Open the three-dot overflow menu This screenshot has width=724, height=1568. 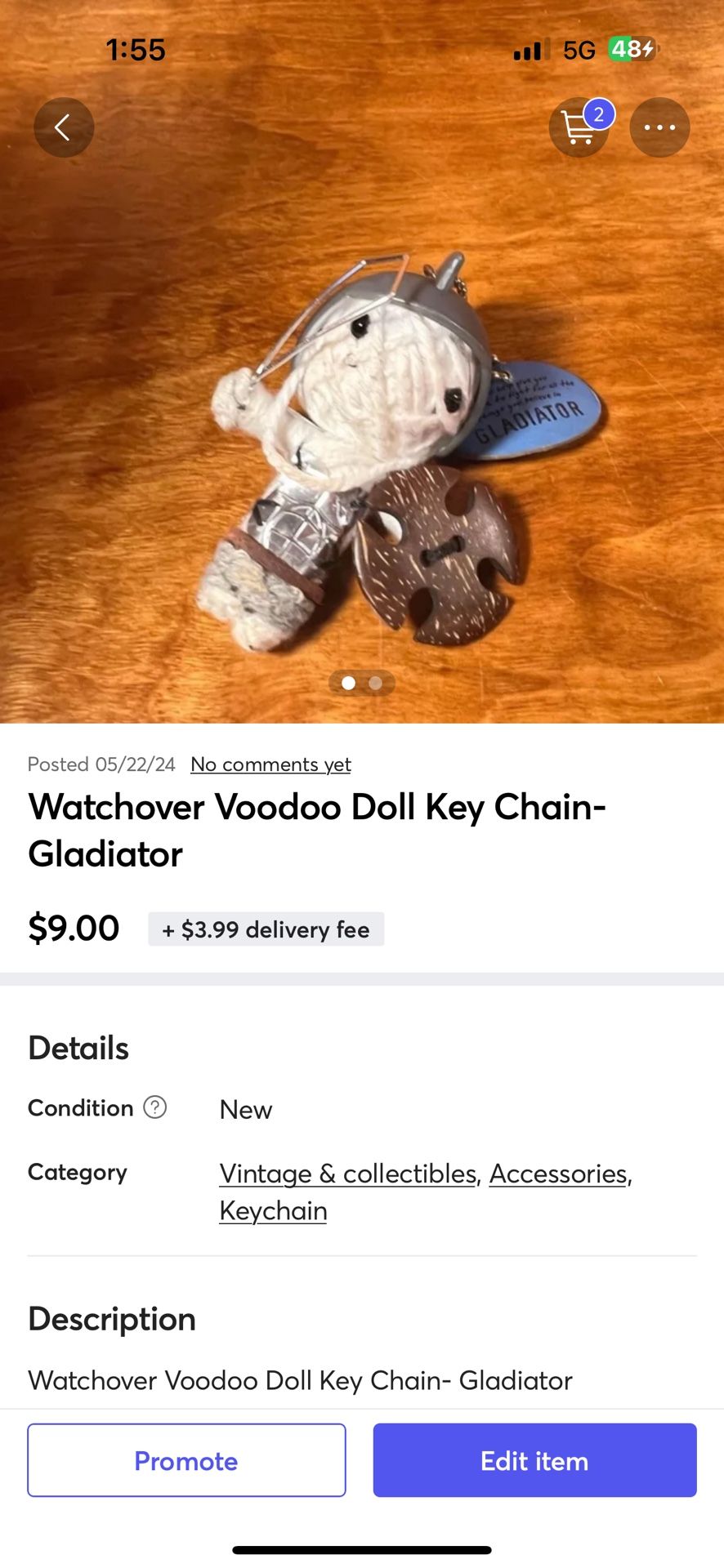(659, 127)
